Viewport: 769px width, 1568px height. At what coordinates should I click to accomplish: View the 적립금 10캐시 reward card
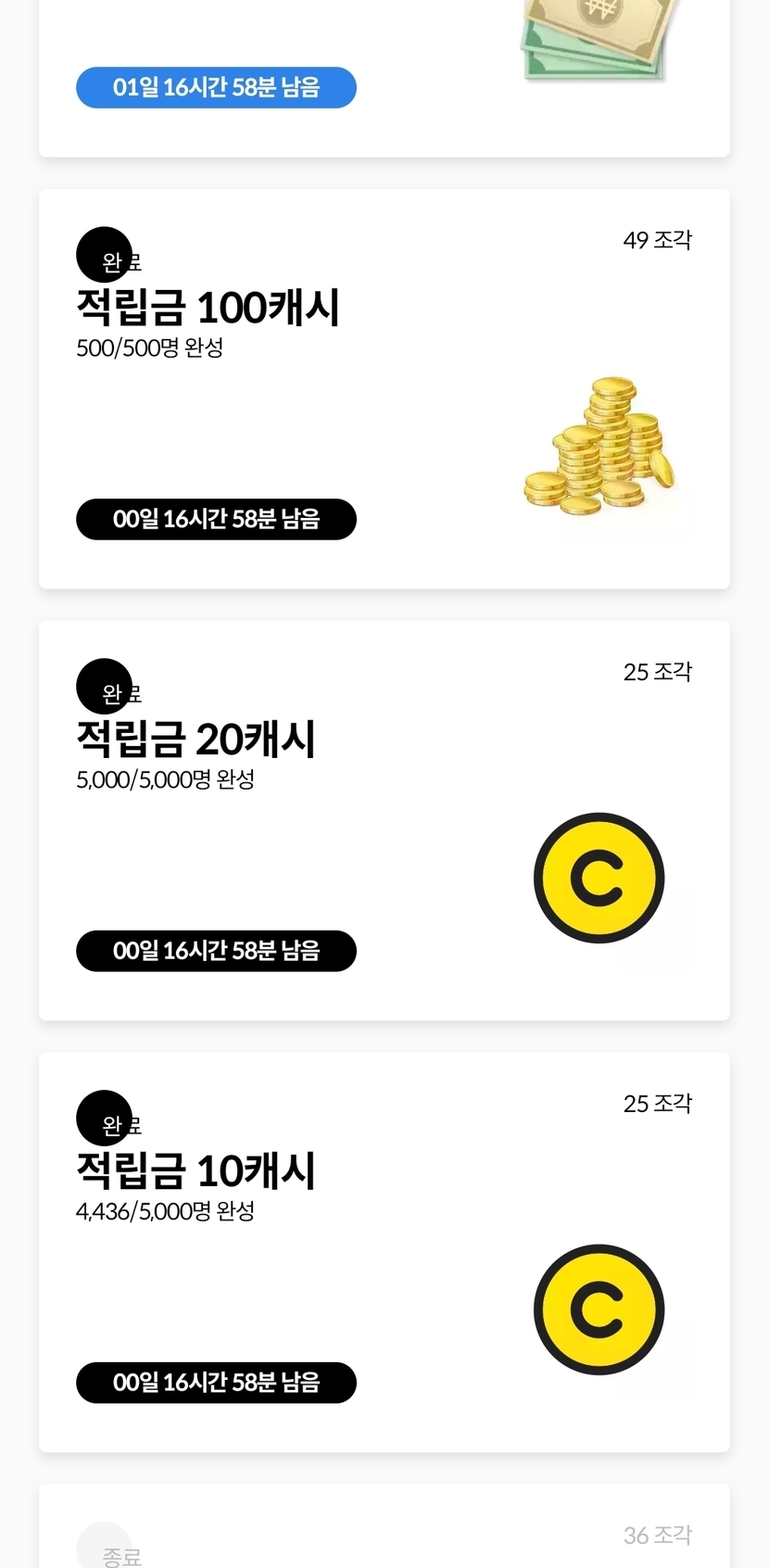(x=384, y=1253)
